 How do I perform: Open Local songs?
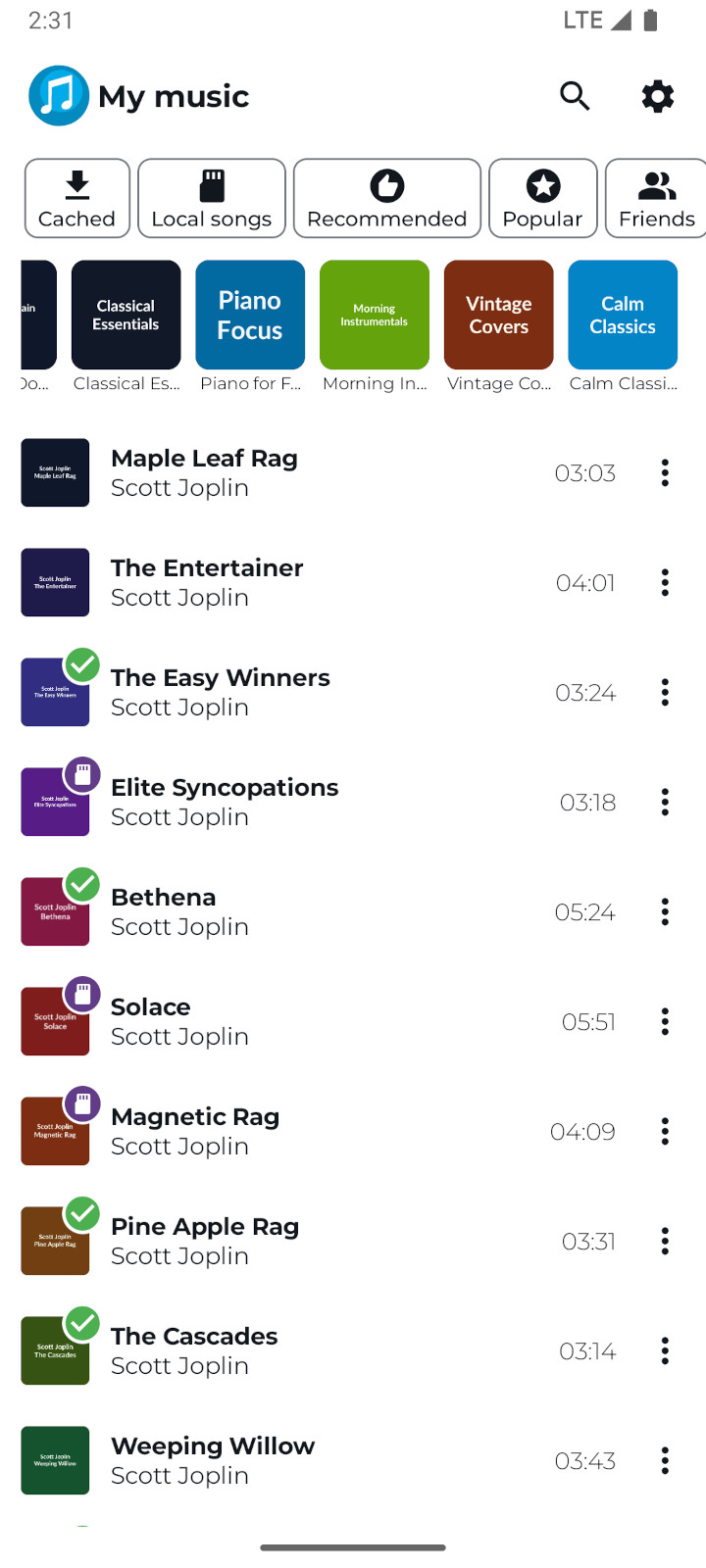coord(212,198)
